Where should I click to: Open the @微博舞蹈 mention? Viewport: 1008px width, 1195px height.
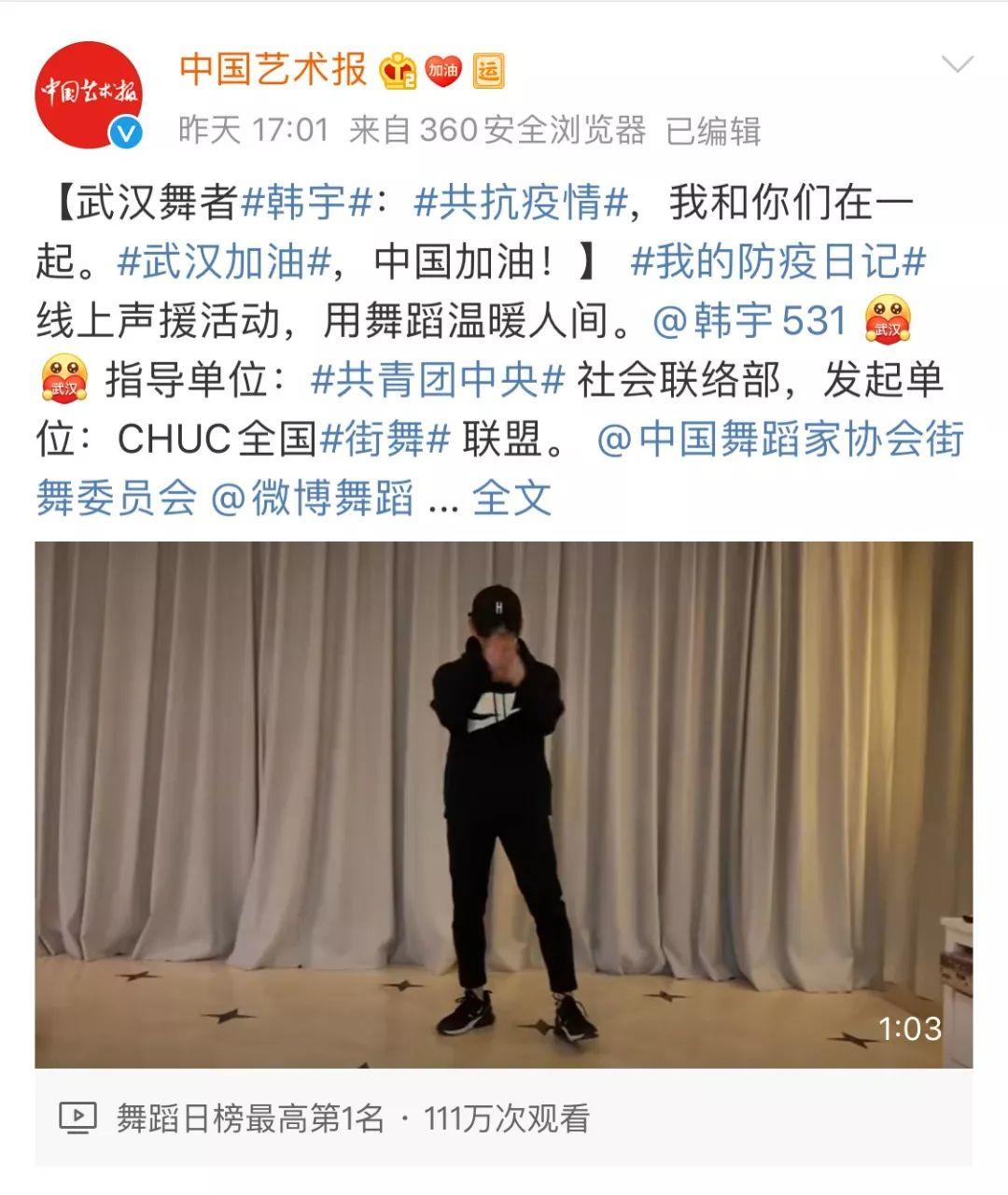[x=313, y=499]
